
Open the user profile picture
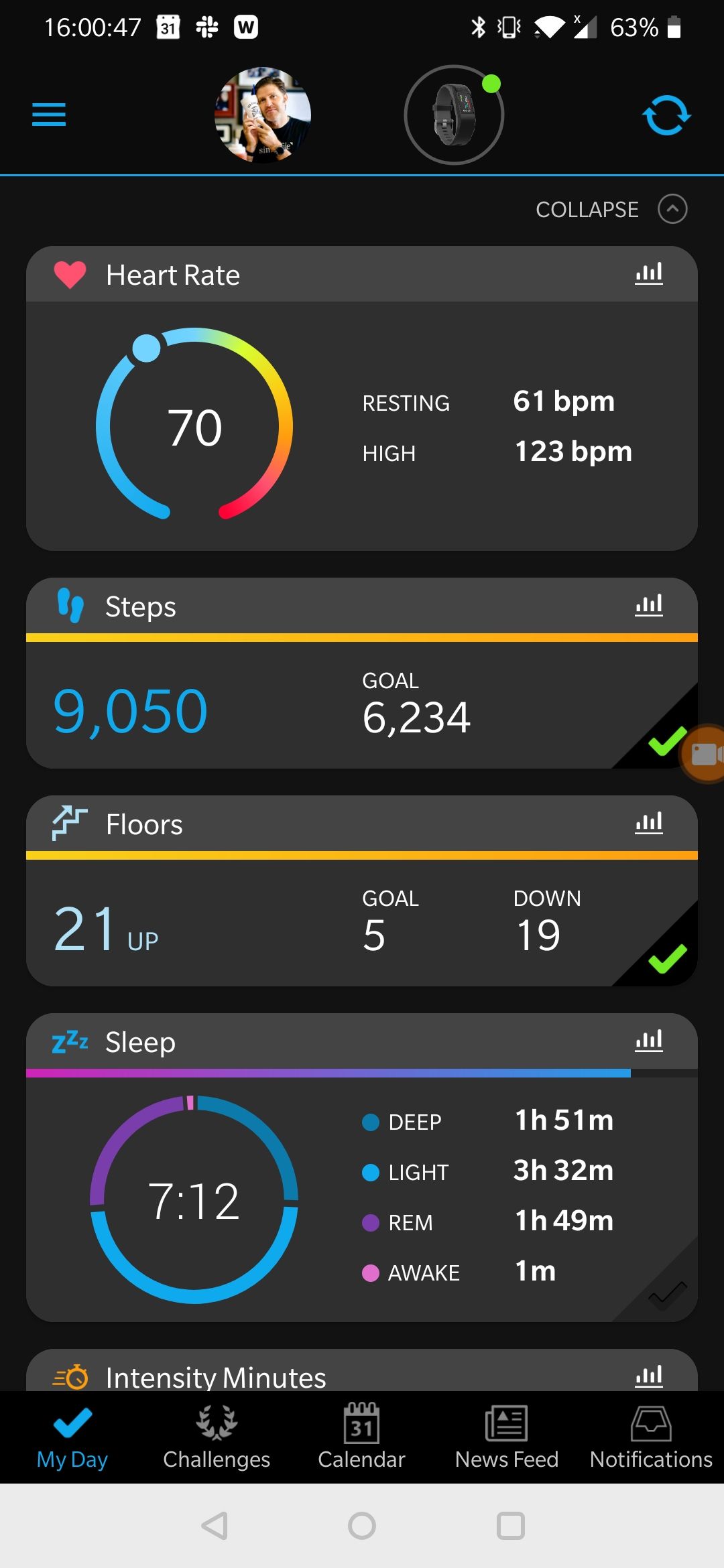point(262,115)
